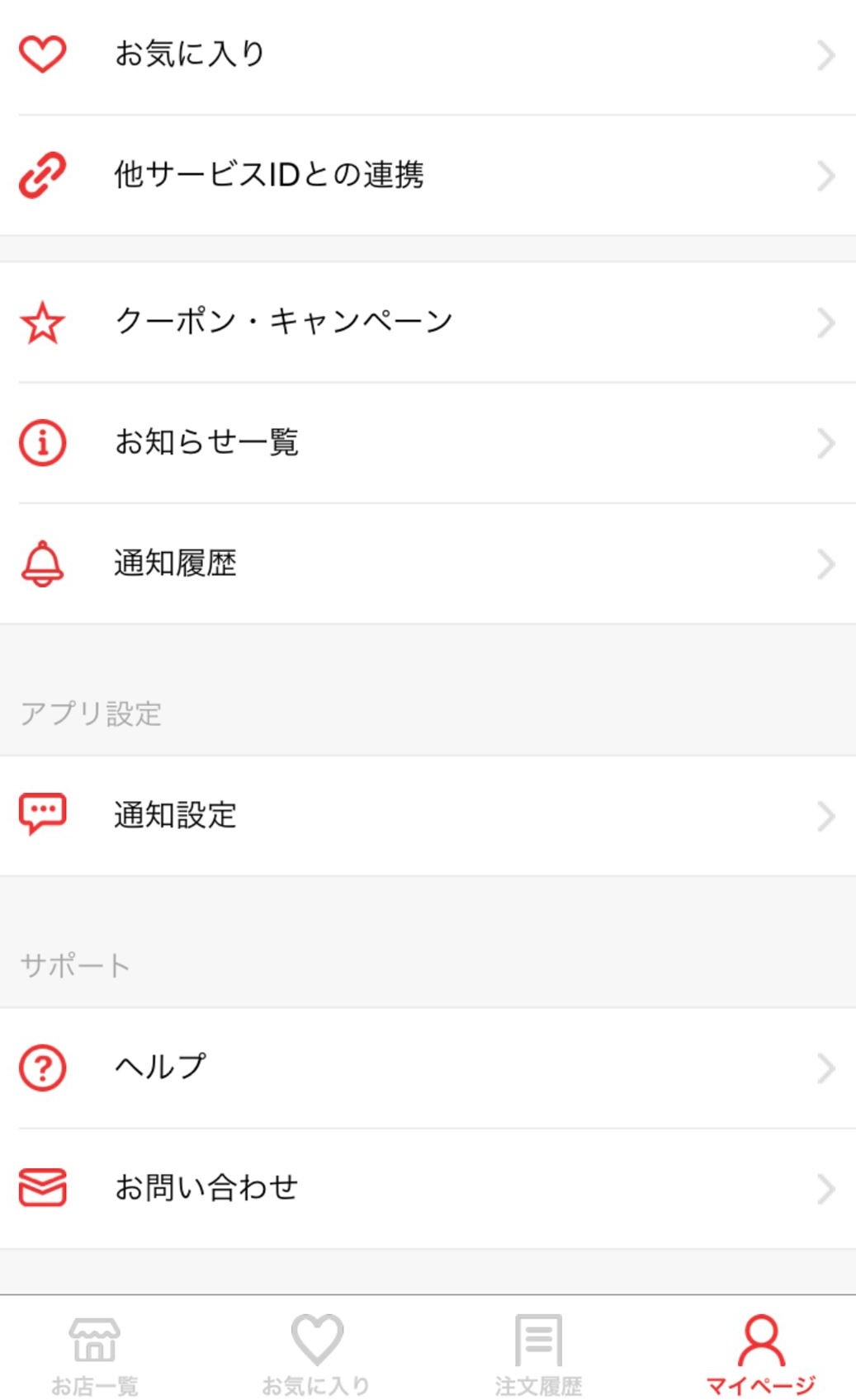
Task: Open 他サービスIDとの連携 settings
Action: point(428,175)
